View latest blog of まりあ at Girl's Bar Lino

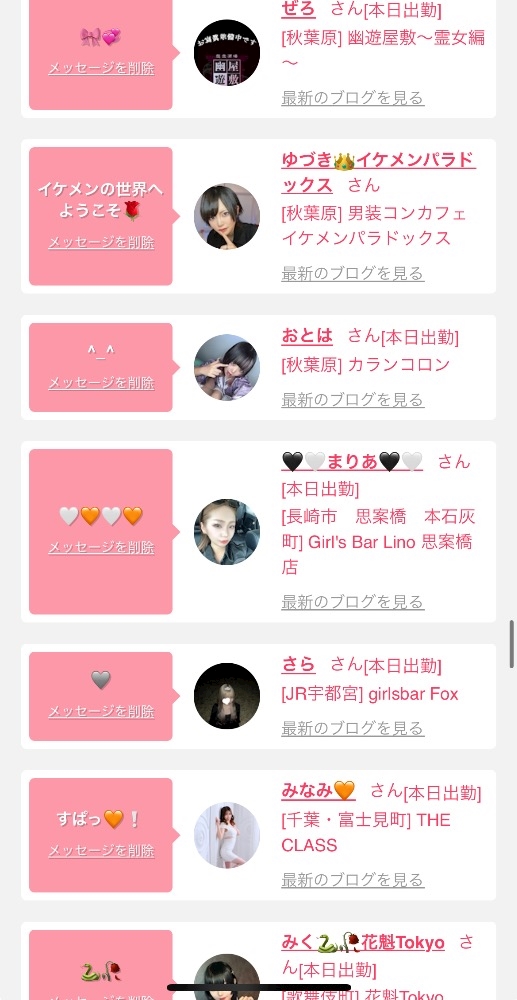pos(353,601)
